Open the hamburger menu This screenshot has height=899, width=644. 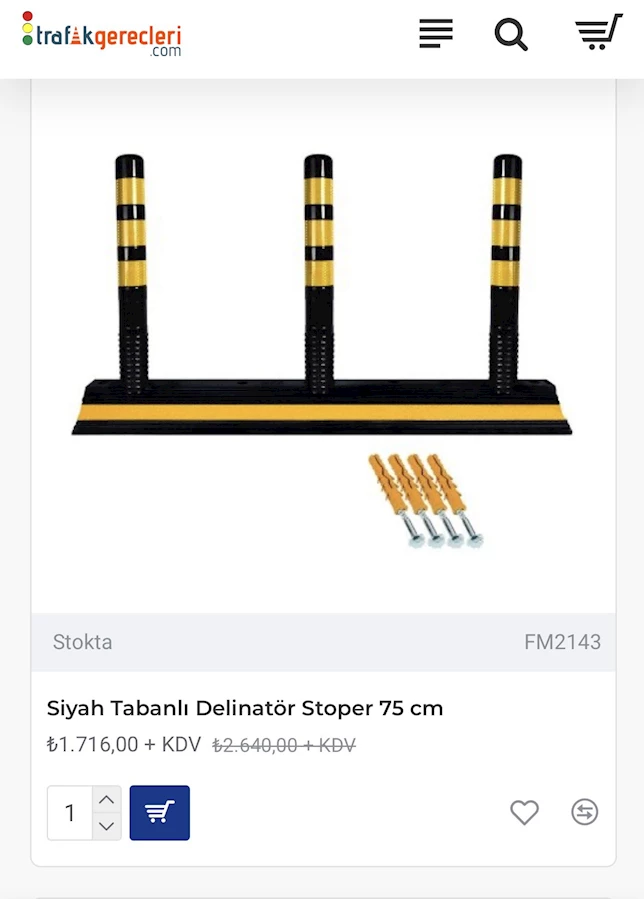(435, 34)
